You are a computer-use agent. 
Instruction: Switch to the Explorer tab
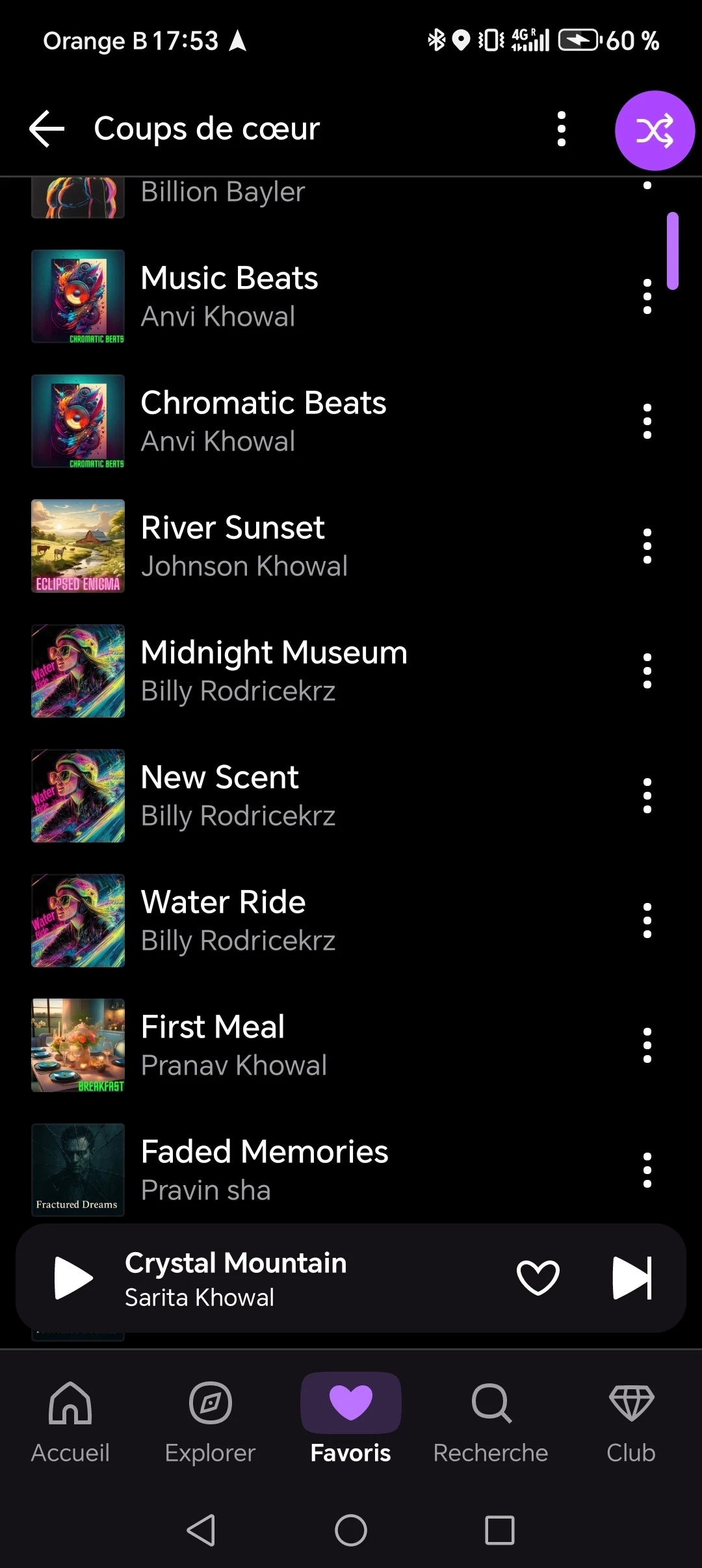(210, 1422)
